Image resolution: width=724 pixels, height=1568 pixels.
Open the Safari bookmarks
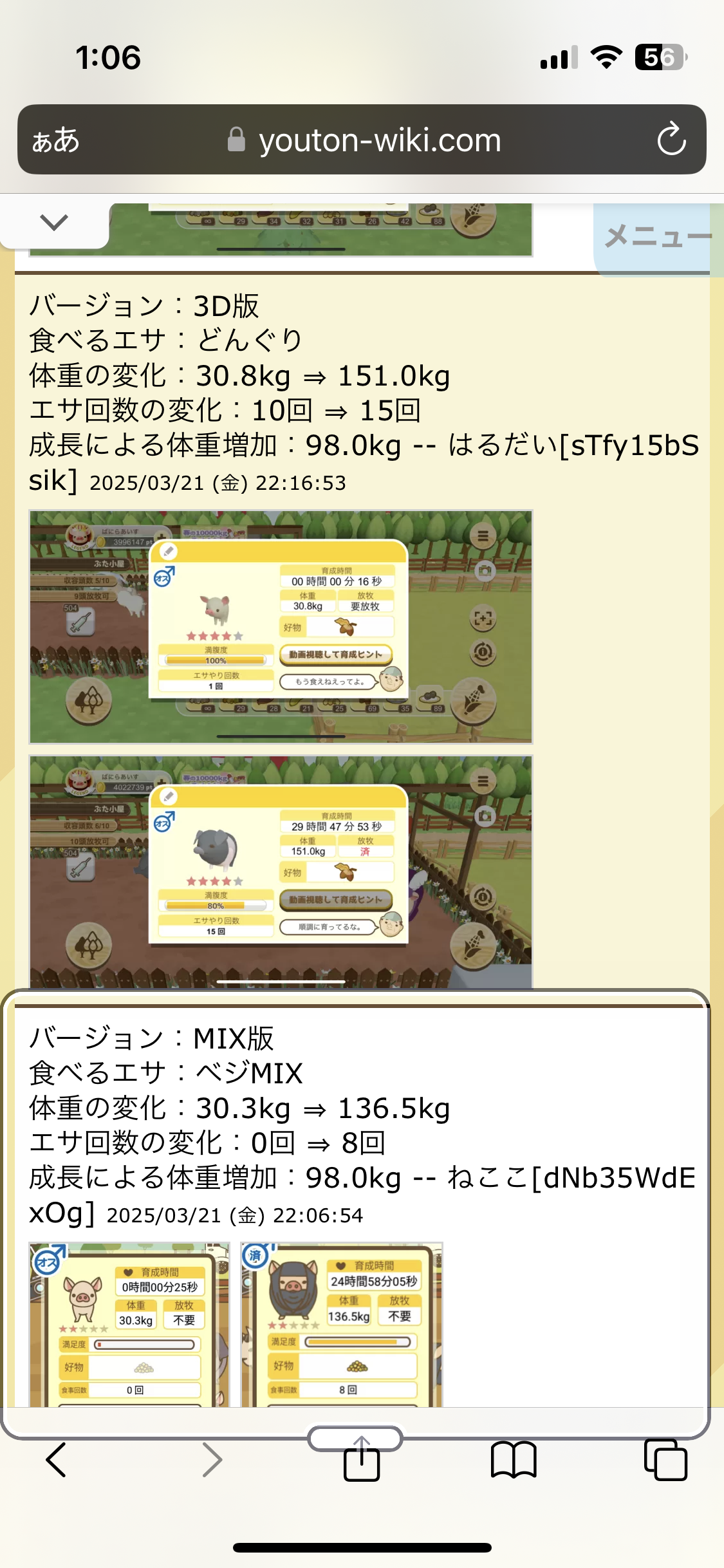(513, 1460)
